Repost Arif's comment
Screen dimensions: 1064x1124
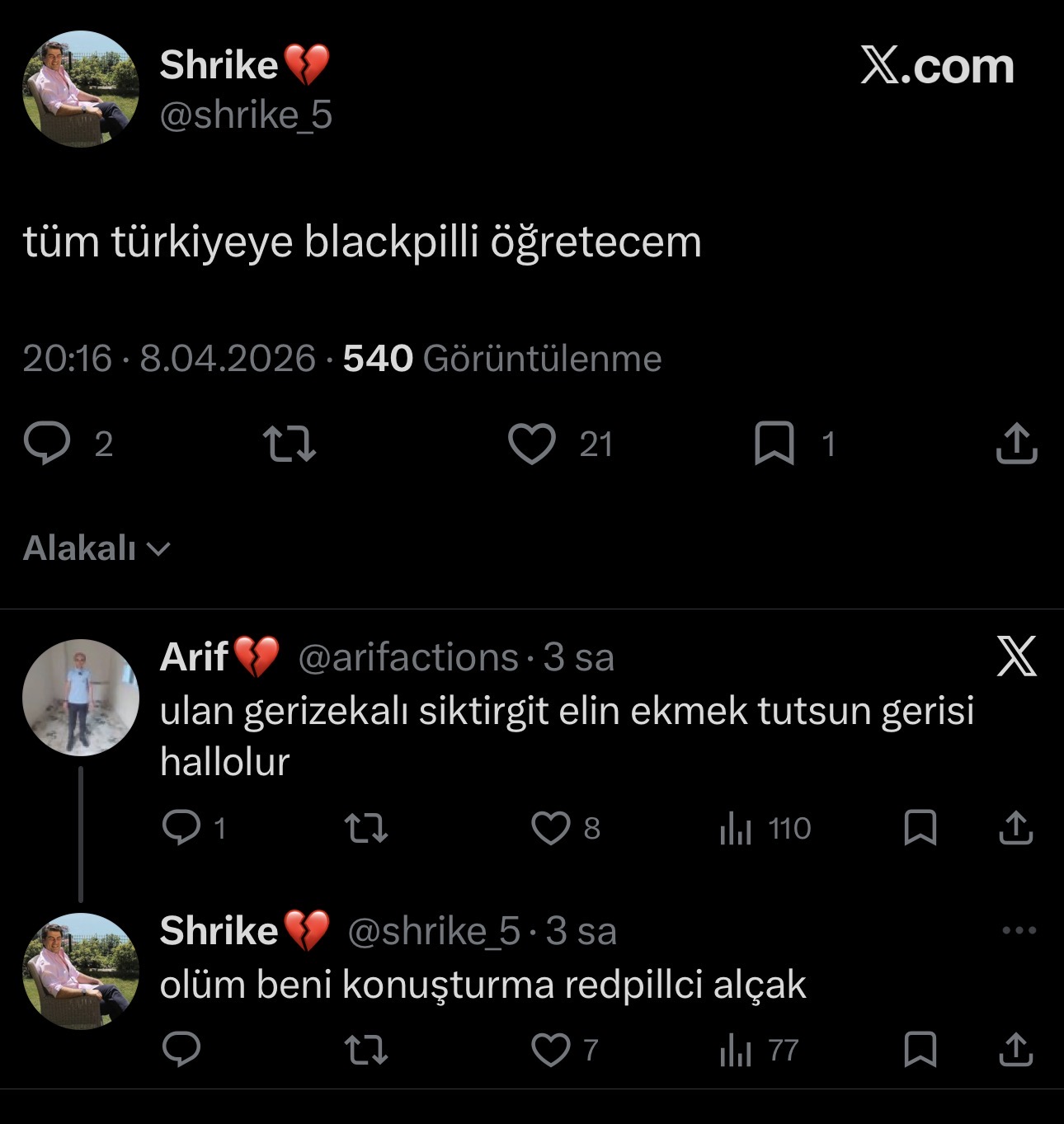[365, 827]
